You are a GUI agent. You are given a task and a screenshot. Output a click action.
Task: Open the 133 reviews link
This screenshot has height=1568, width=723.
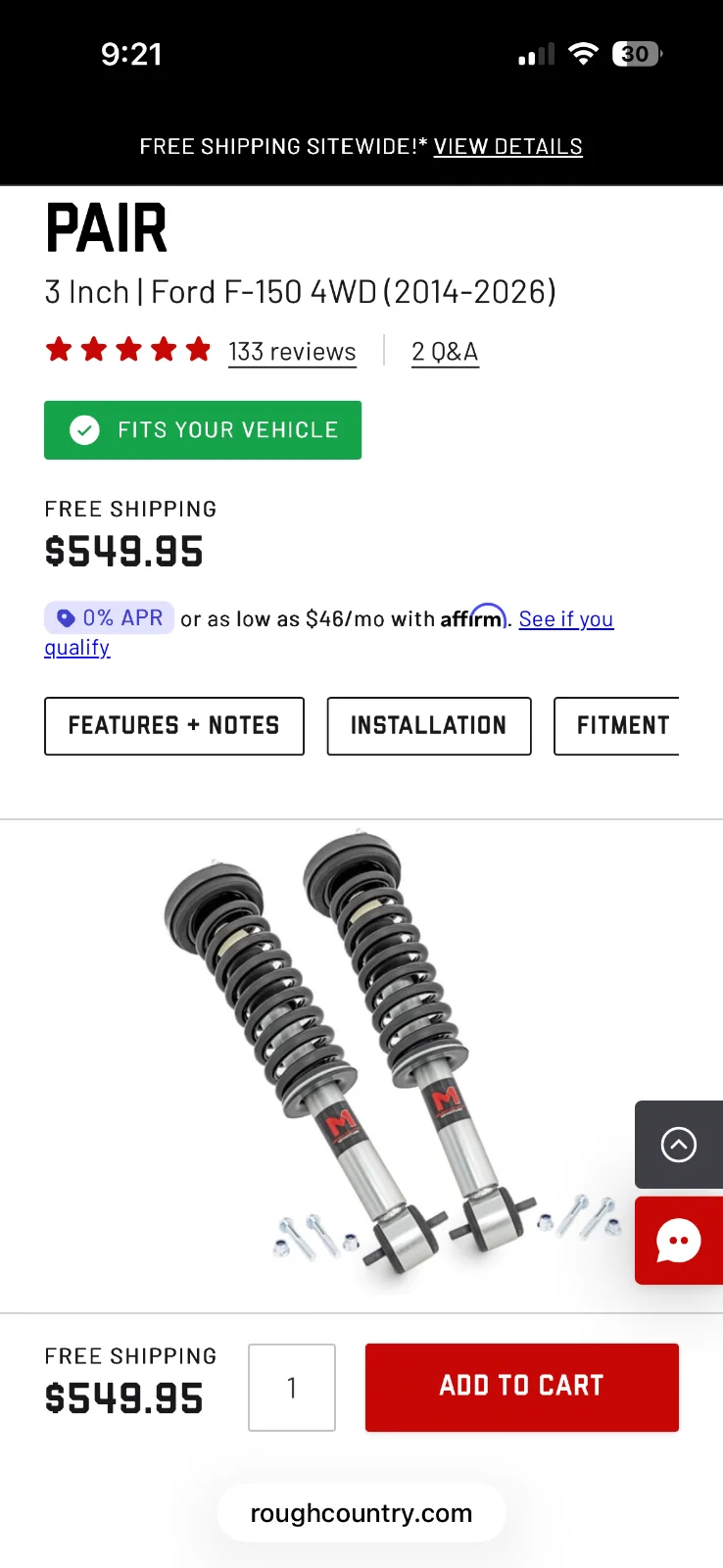tap(292, 352)
